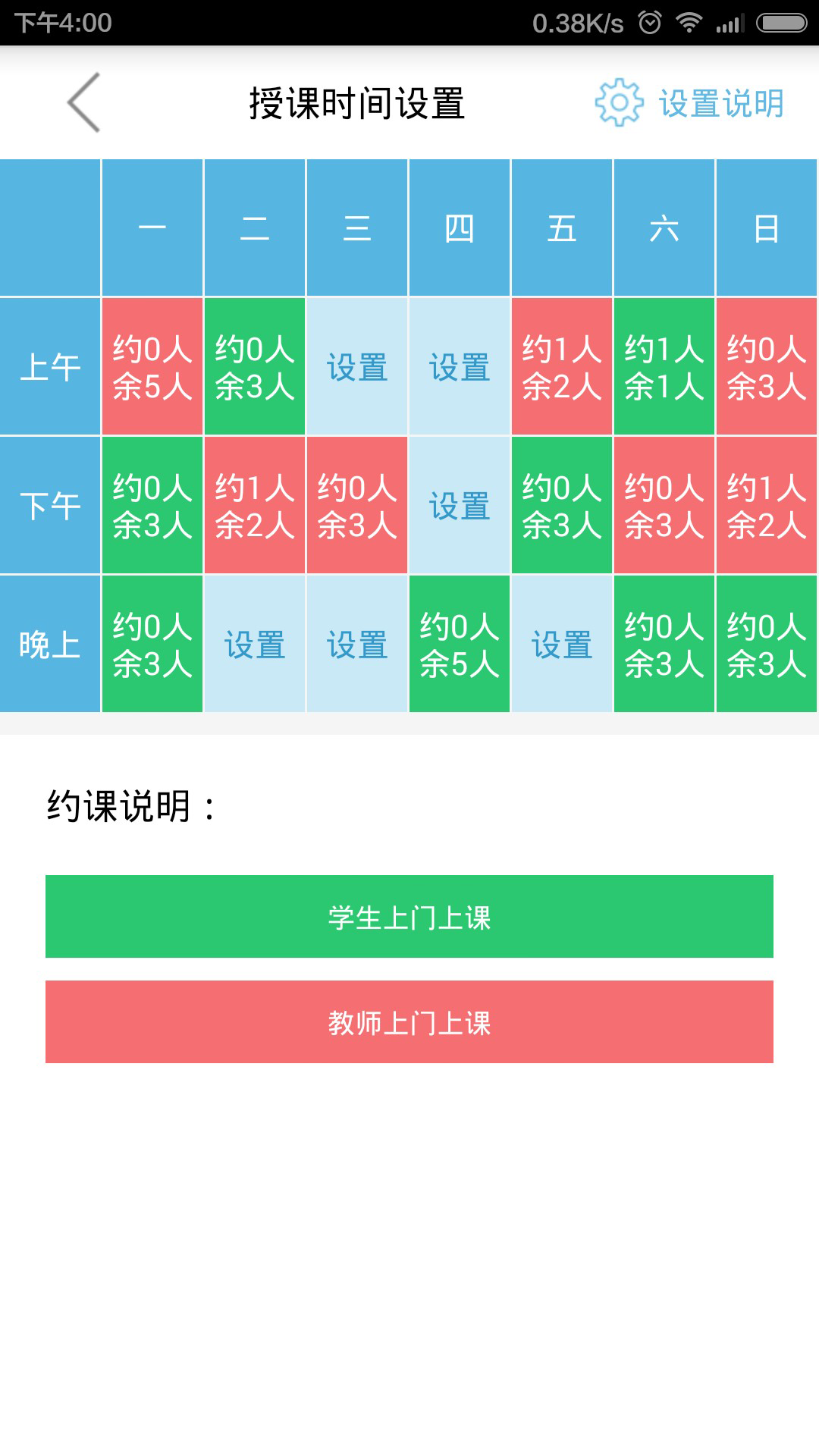The width and height of the screenshot is (819, 1456).
Task: Select Saturday evening teaching slot
Action: (x=664, y=644)
